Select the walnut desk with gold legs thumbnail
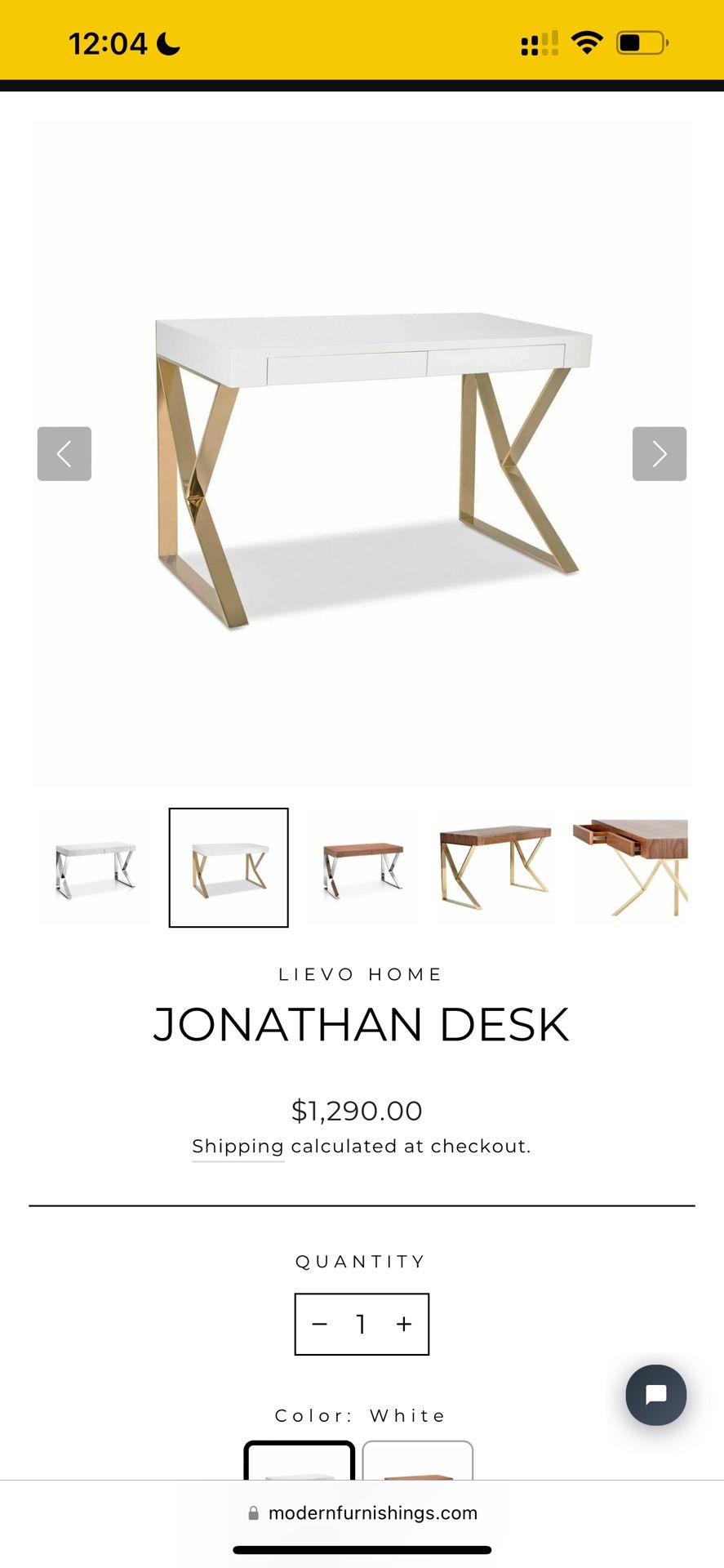Screen dimensions: 724x1568 (494, 868)
